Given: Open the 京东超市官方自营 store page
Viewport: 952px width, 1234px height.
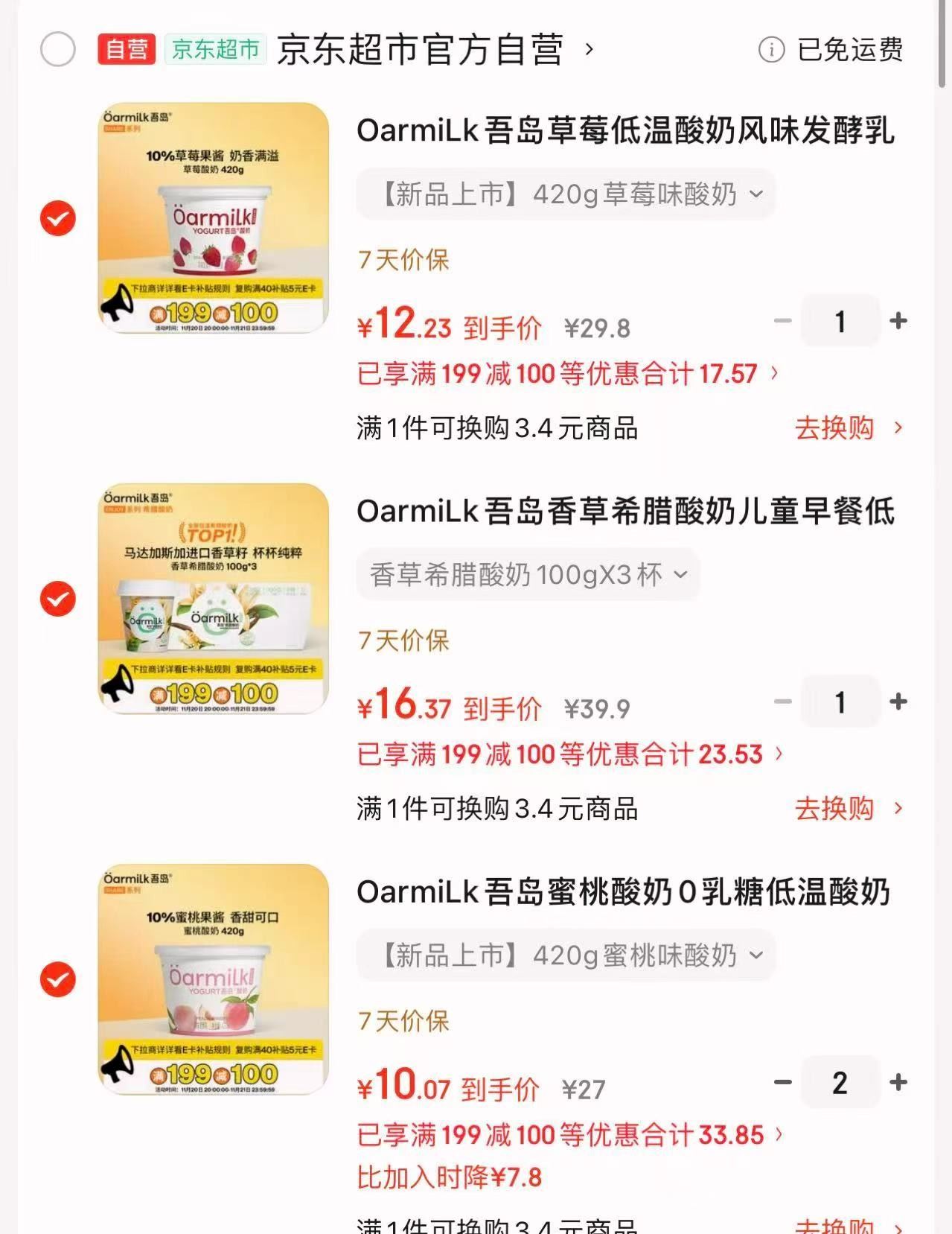Looking at the screenshot, I should tap(421, 50).
